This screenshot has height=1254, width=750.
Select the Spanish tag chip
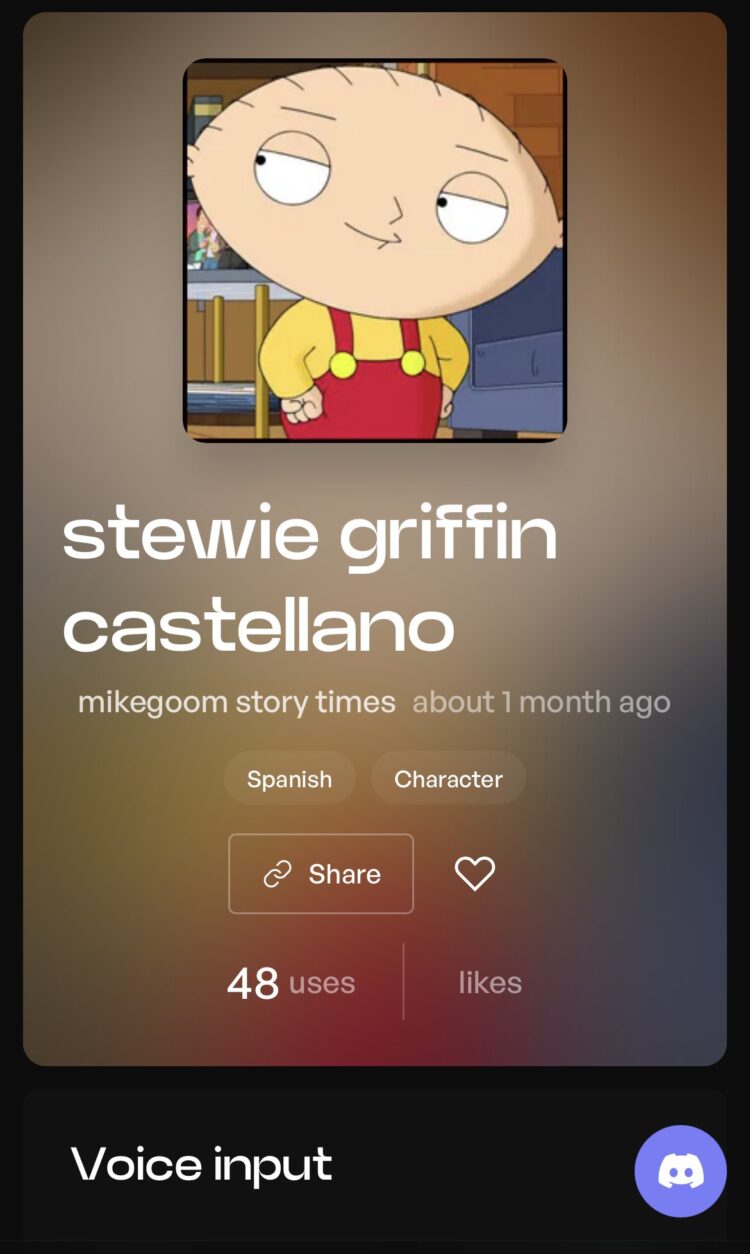click(289, 779)
